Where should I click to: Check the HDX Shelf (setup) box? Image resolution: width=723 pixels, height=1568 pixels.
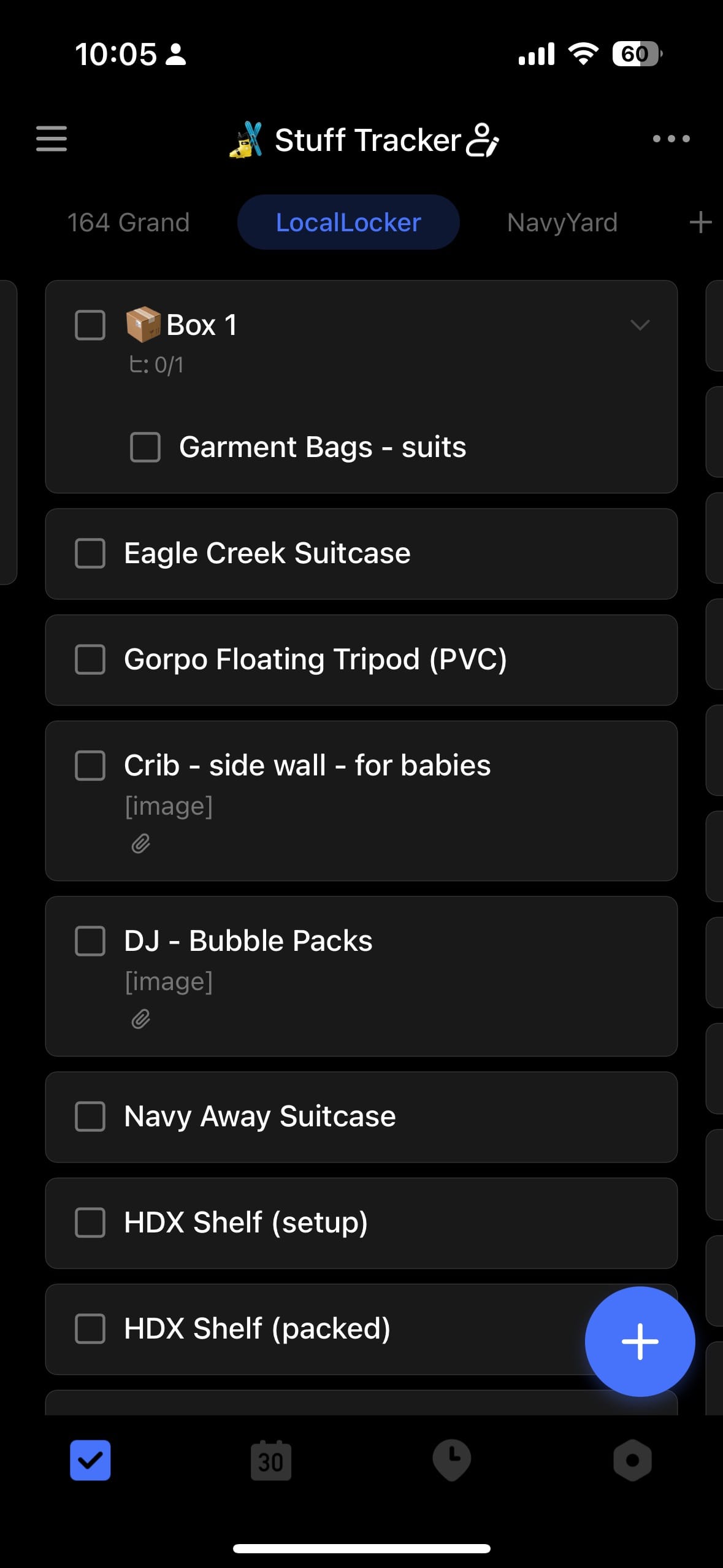click(90, 1223)
